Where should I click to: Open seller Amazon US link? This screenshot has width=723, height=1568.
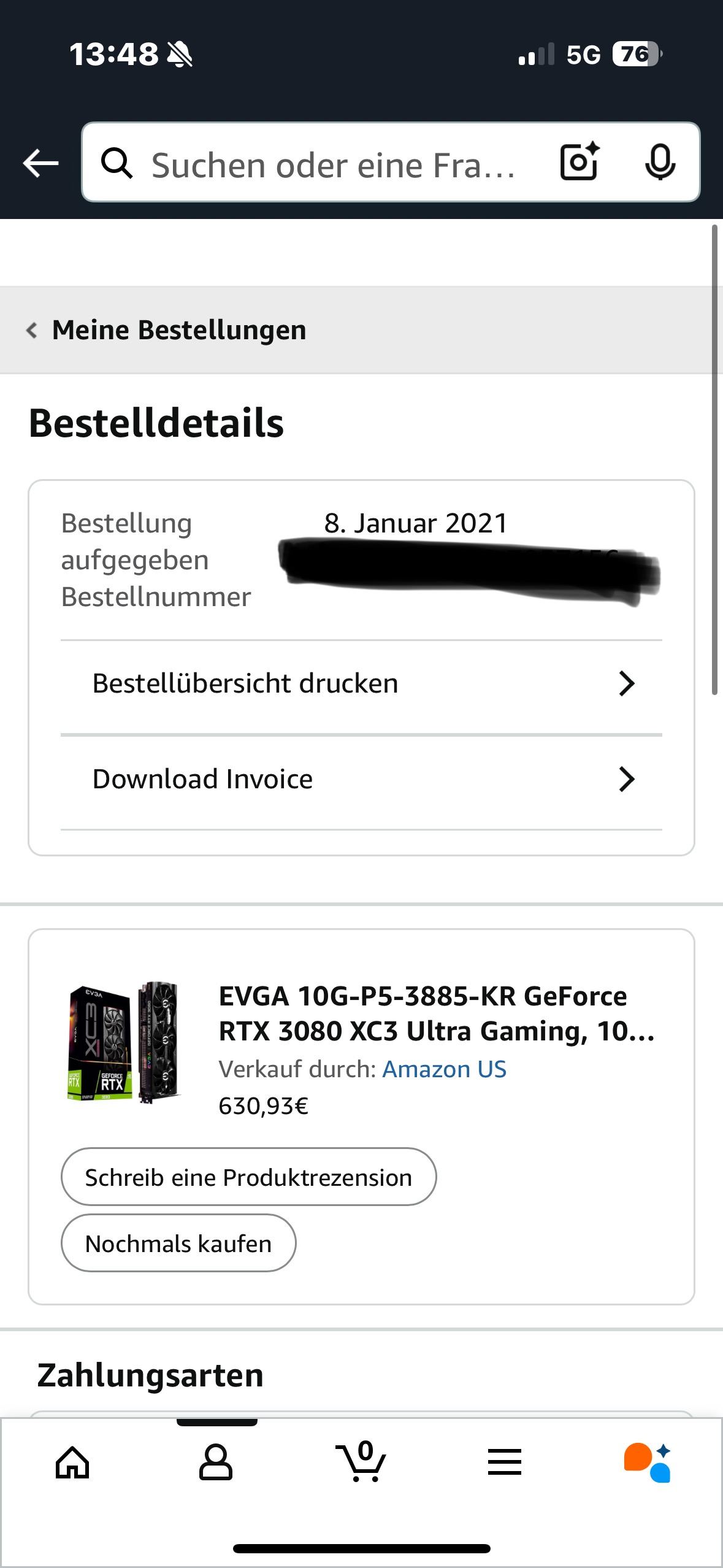pyautogui.click(x=444, y=1069)
